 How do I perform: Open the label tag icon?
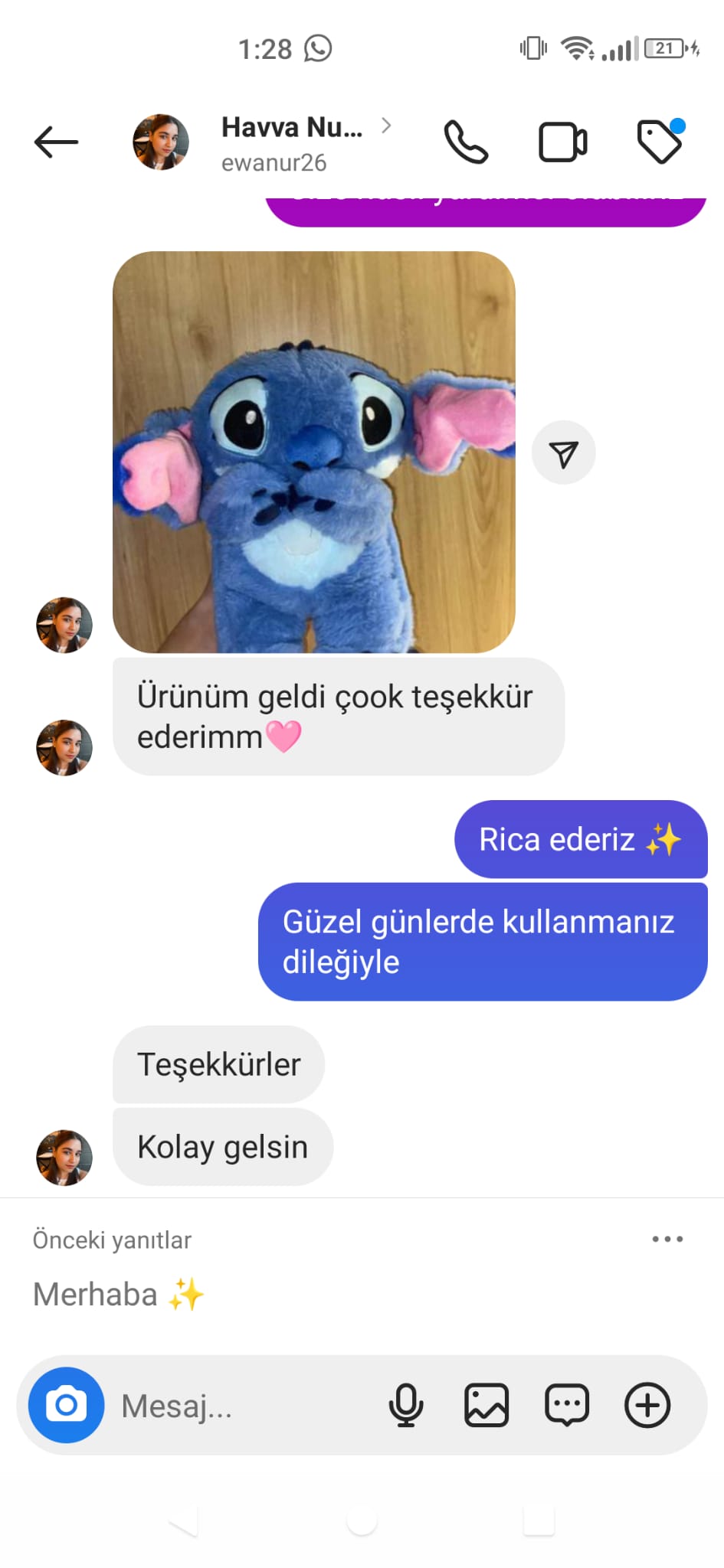(659, 142)
